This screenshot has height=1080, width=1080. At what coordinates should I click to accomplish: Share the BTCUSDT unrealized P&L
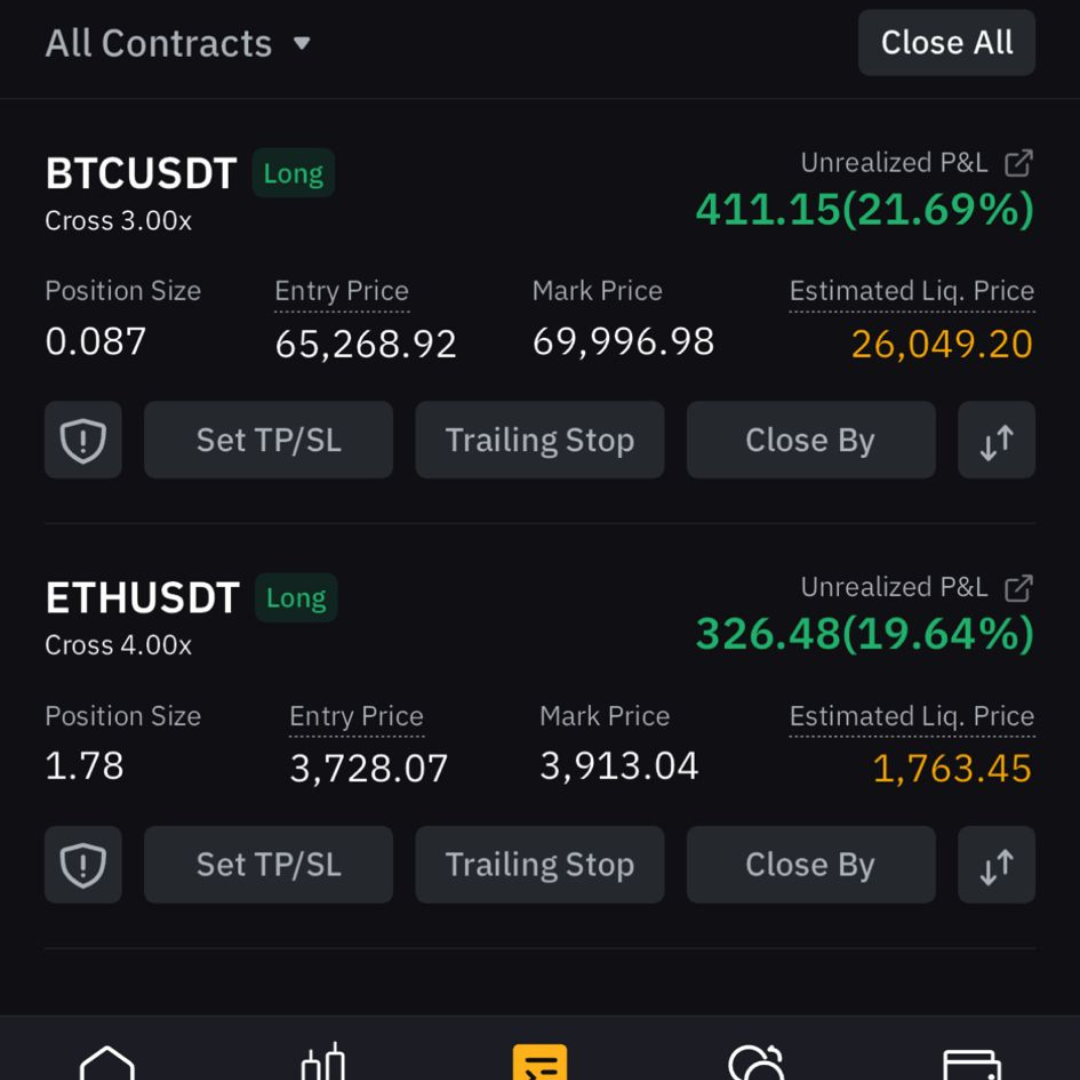click(1018, 163)
